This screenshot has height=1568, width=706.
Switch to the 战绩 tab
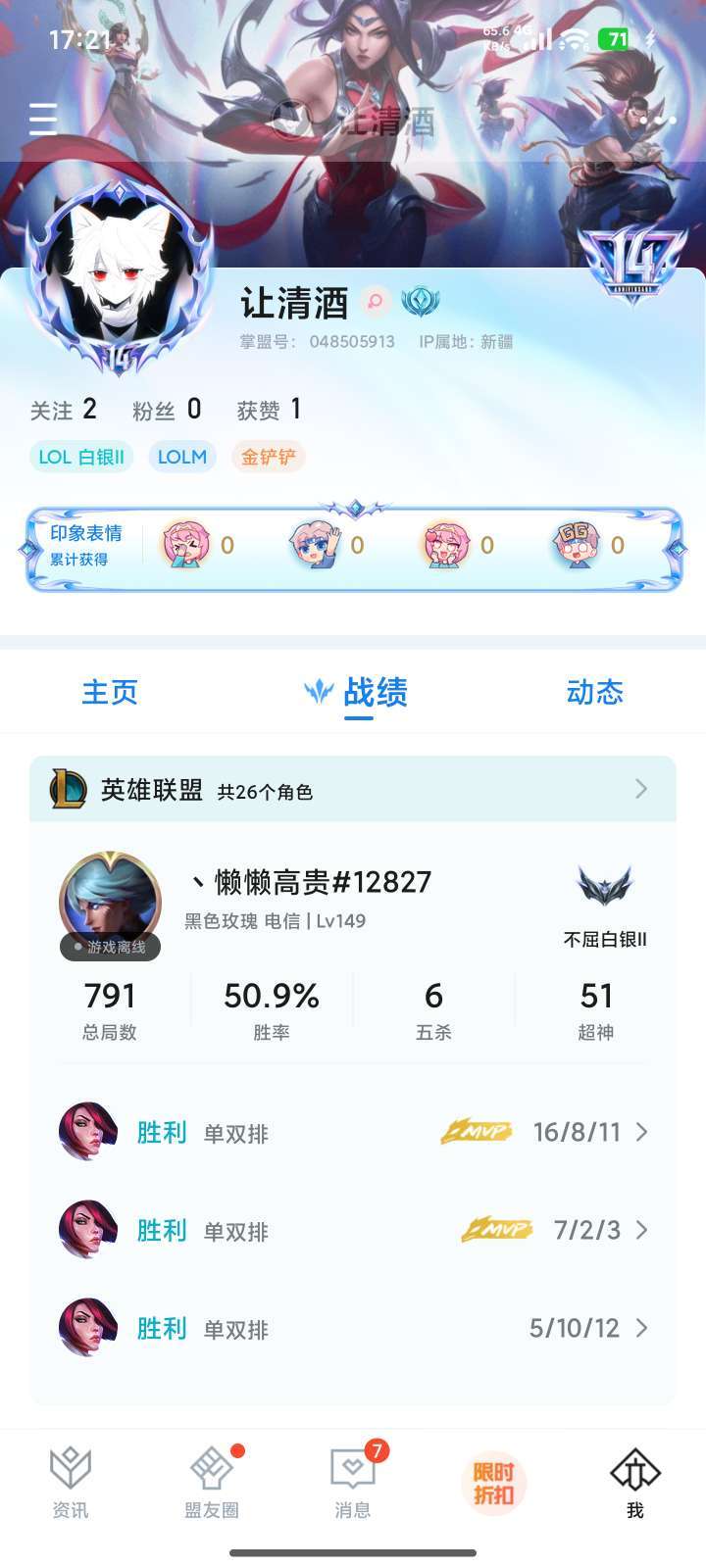pos(374,692)
